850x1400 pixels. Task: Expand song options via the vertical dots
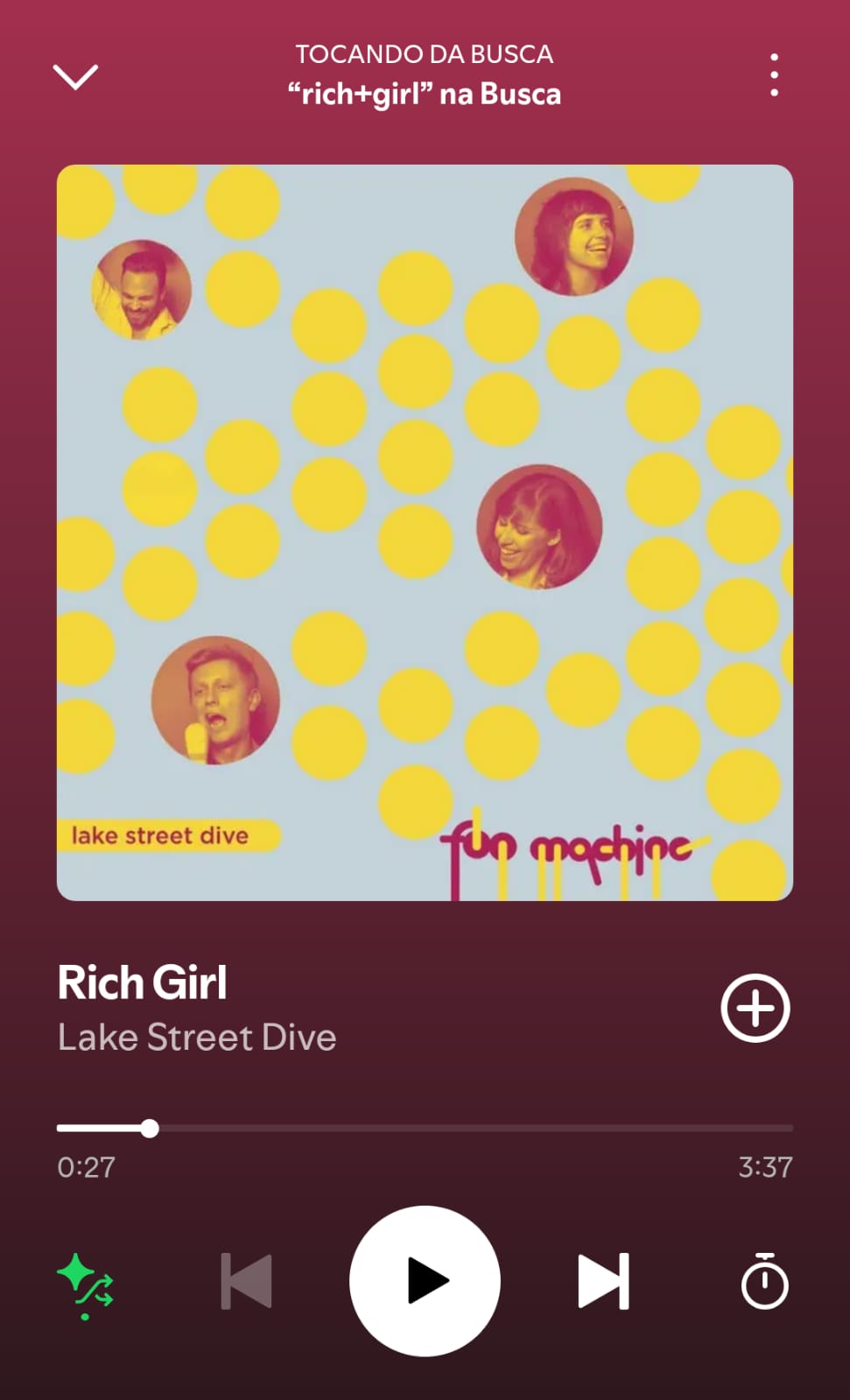(x=774, y=74)
